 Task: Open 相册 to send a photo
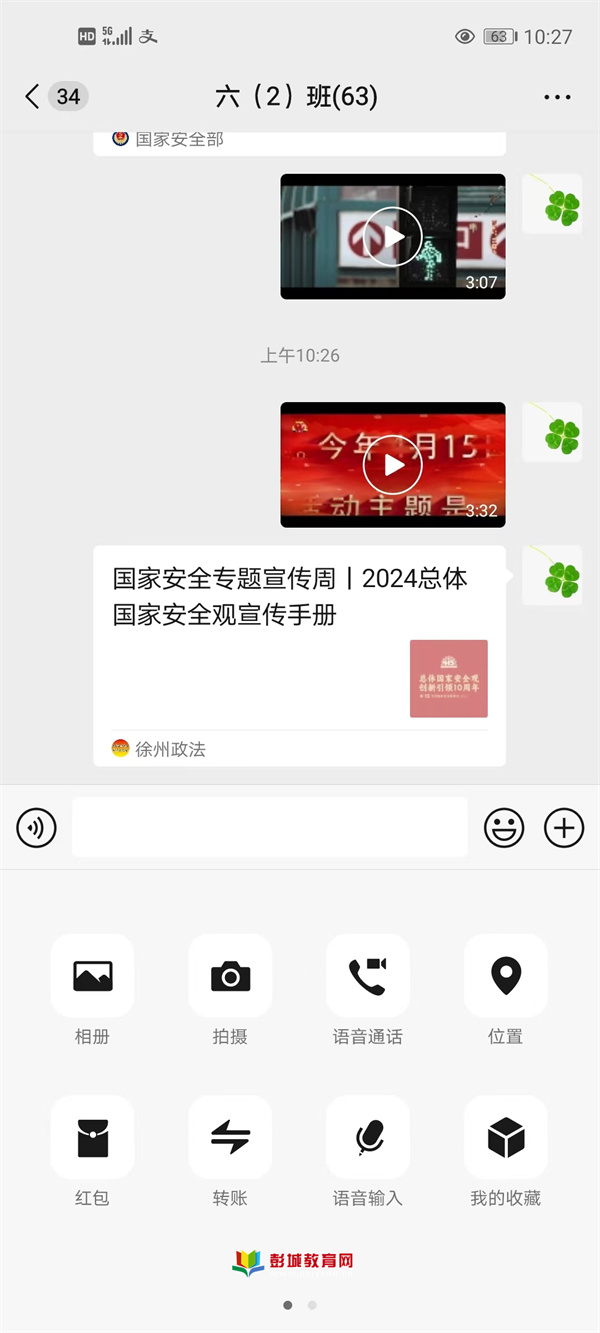click(x=92, y=976)
